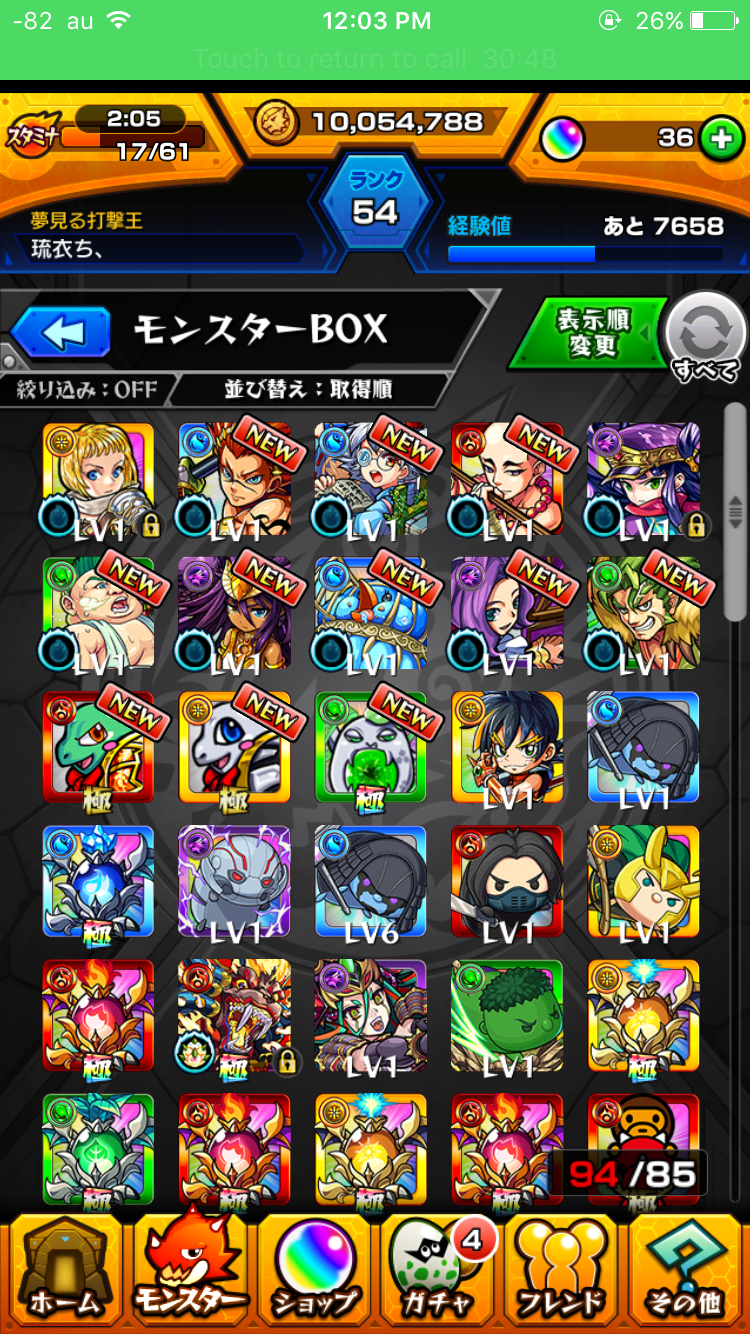The height and width of the screenshot is (1334, 750).
Task: Select the green Hulk-like monster
Action: 507,1019
